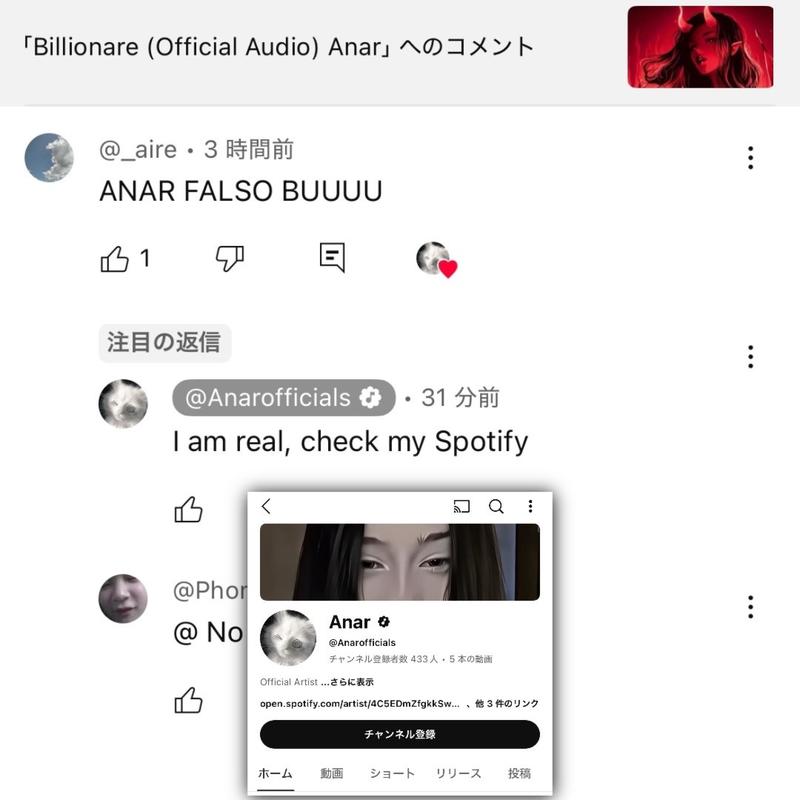Open the @Anarofficials channel chip
This screenshot has width=800, height=800.
pos(284,398)
